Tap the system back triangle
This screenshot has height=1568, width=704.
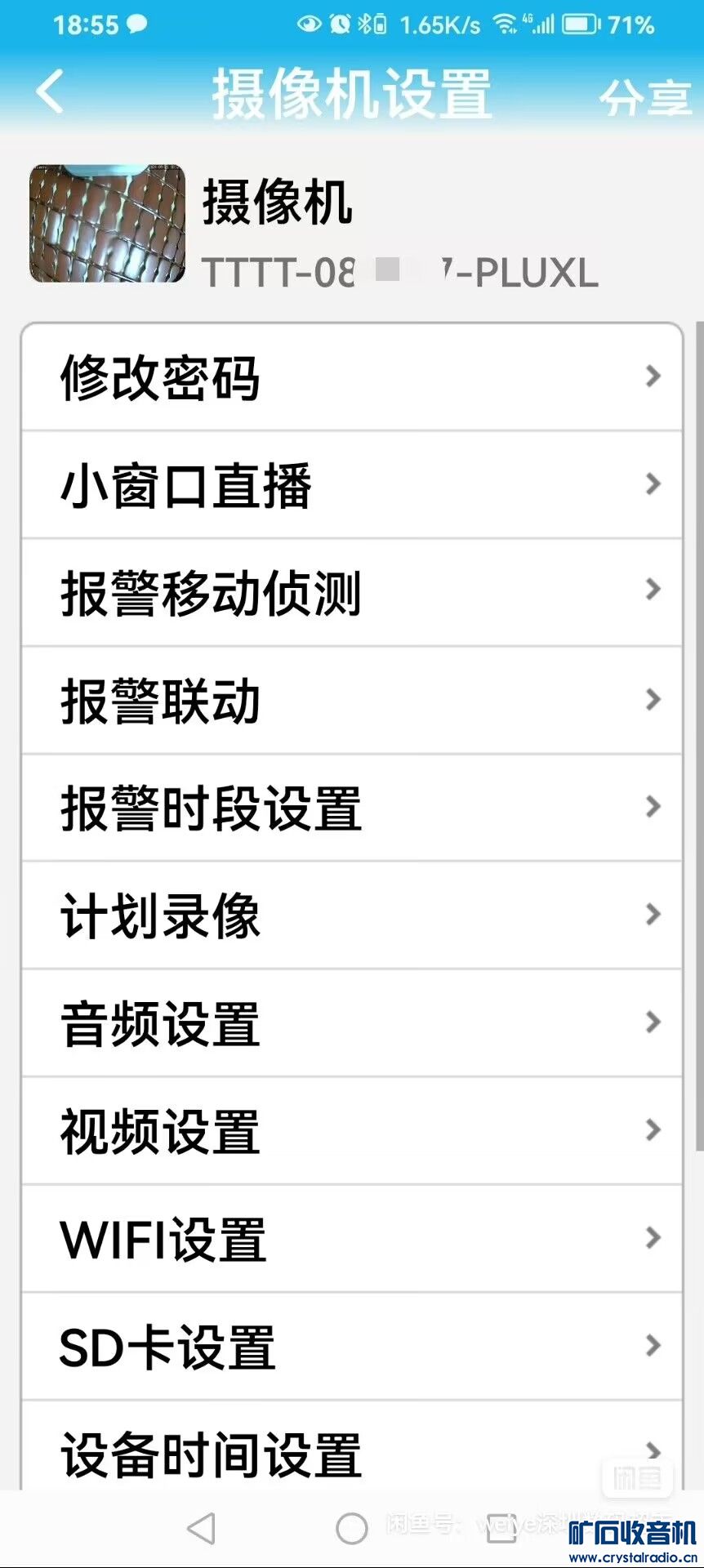point(201,1528)
